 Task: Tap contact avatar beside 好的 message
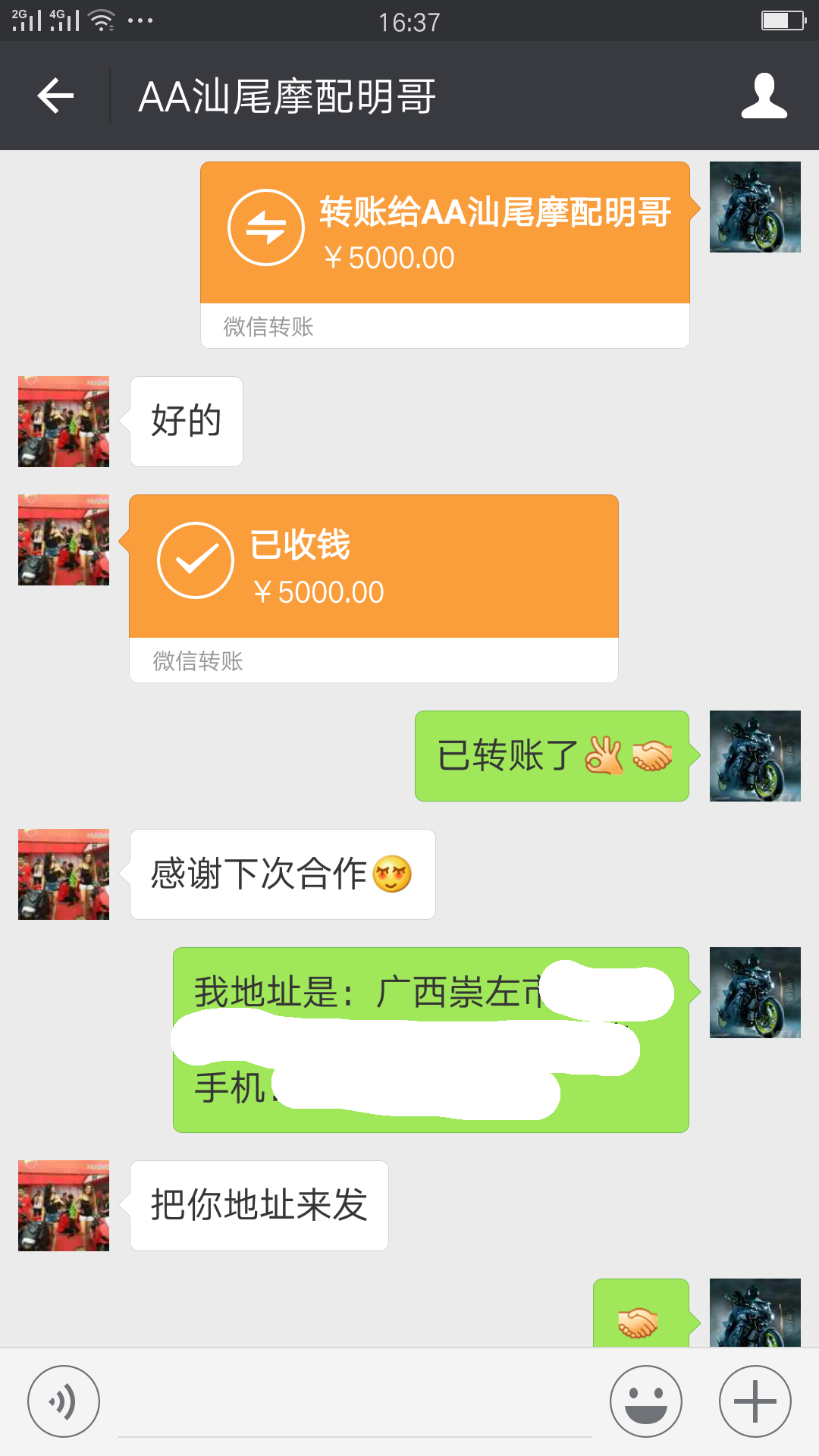pyautogui.click(x=64, y=422)
